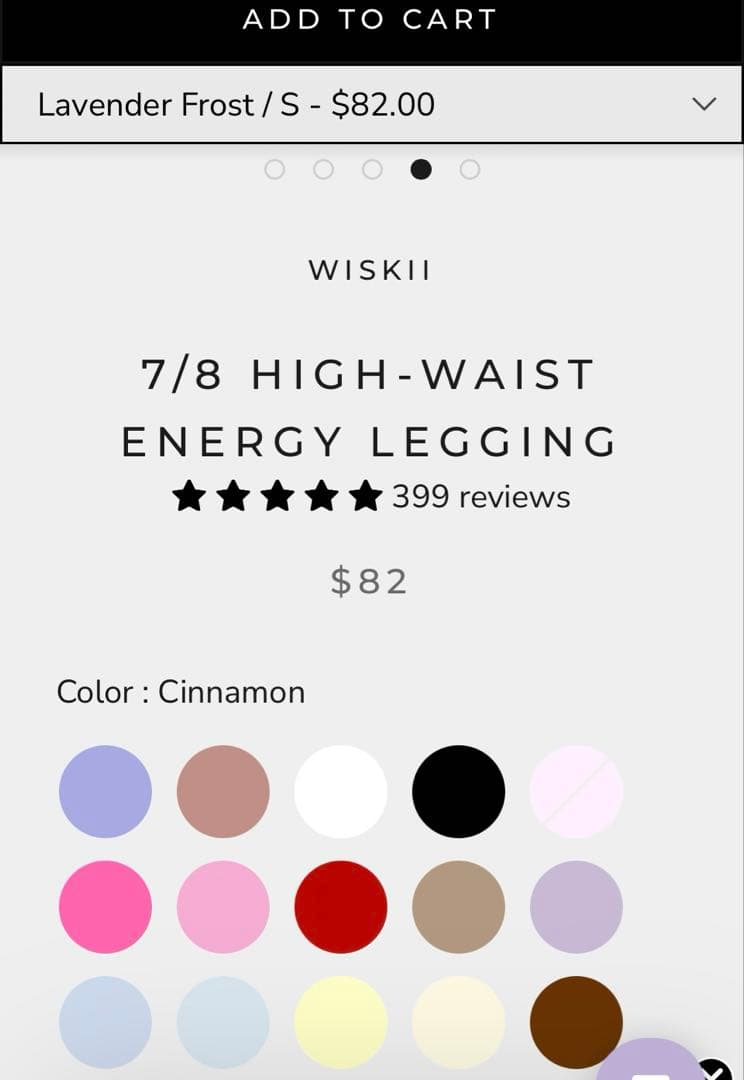Pick the dark brown color swatch

(x=576, y=1020)
